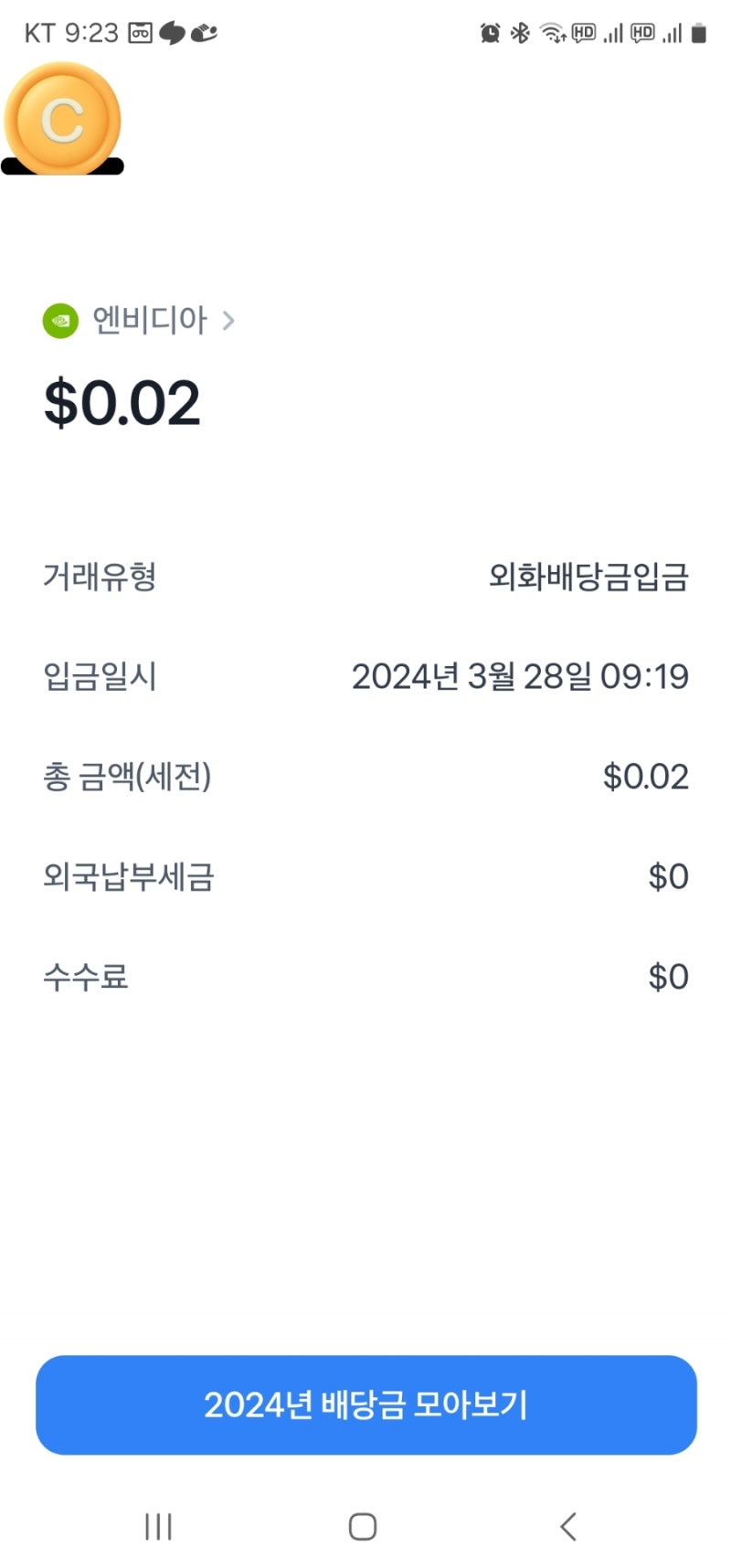Tap the 2024년 배당금 모아보기 button

pyautogui.click(x=364, y=1404)
